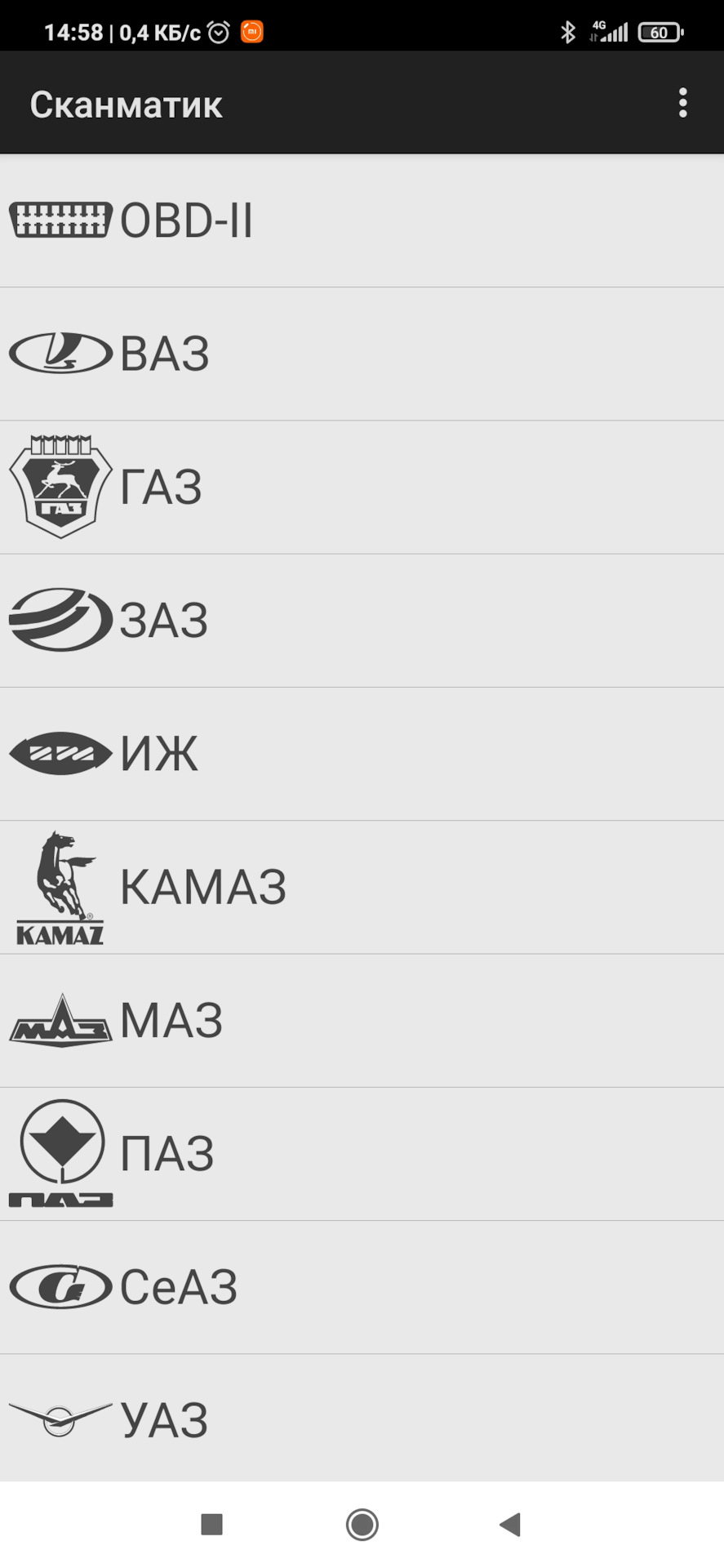724x1568 pixels.
Task: Open the three-dot overflow menu
Action: (683, 103)
